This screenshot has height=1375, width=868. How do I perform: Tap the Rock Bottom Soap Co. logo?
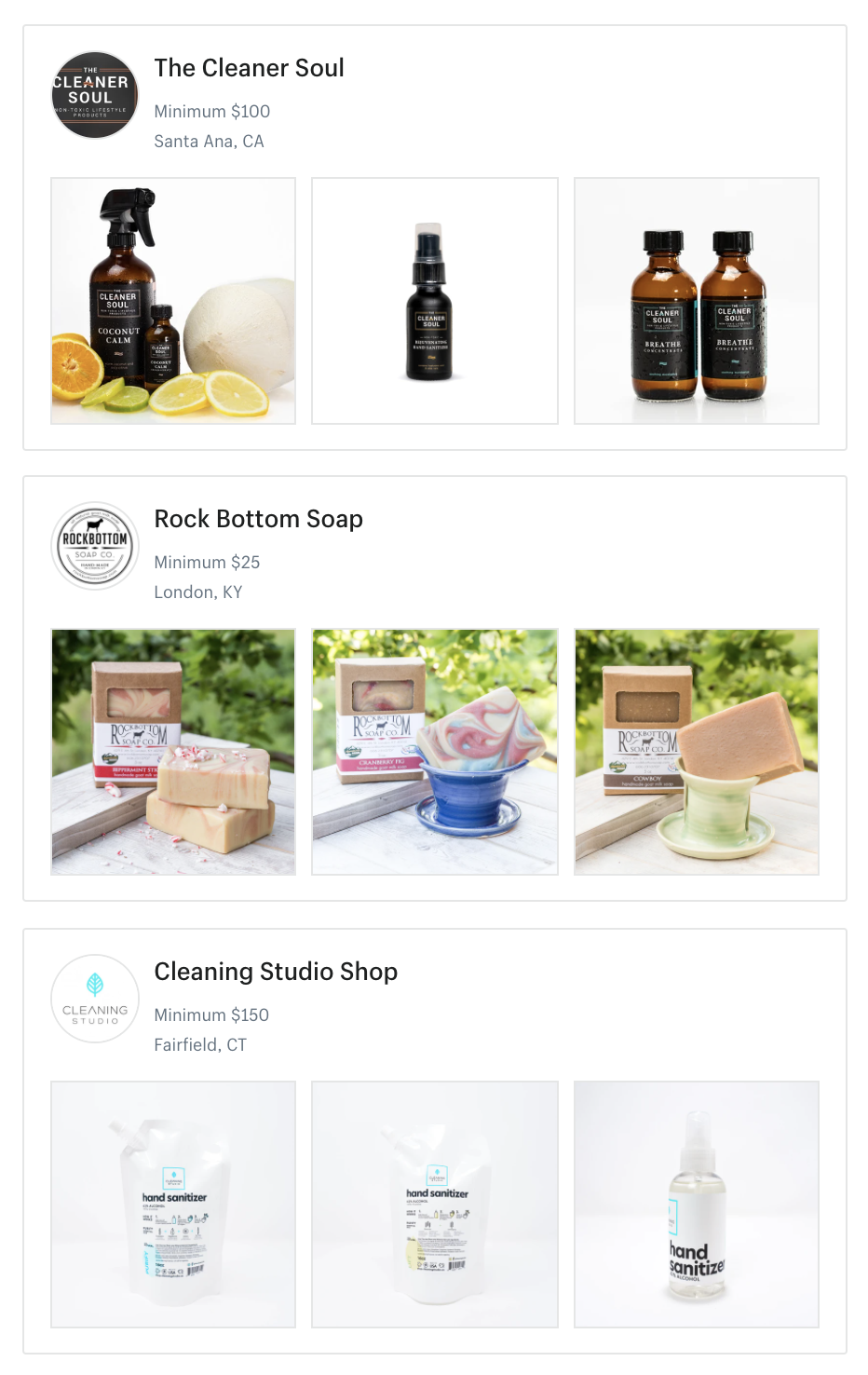pyautogui.click(x=95, y=546)
